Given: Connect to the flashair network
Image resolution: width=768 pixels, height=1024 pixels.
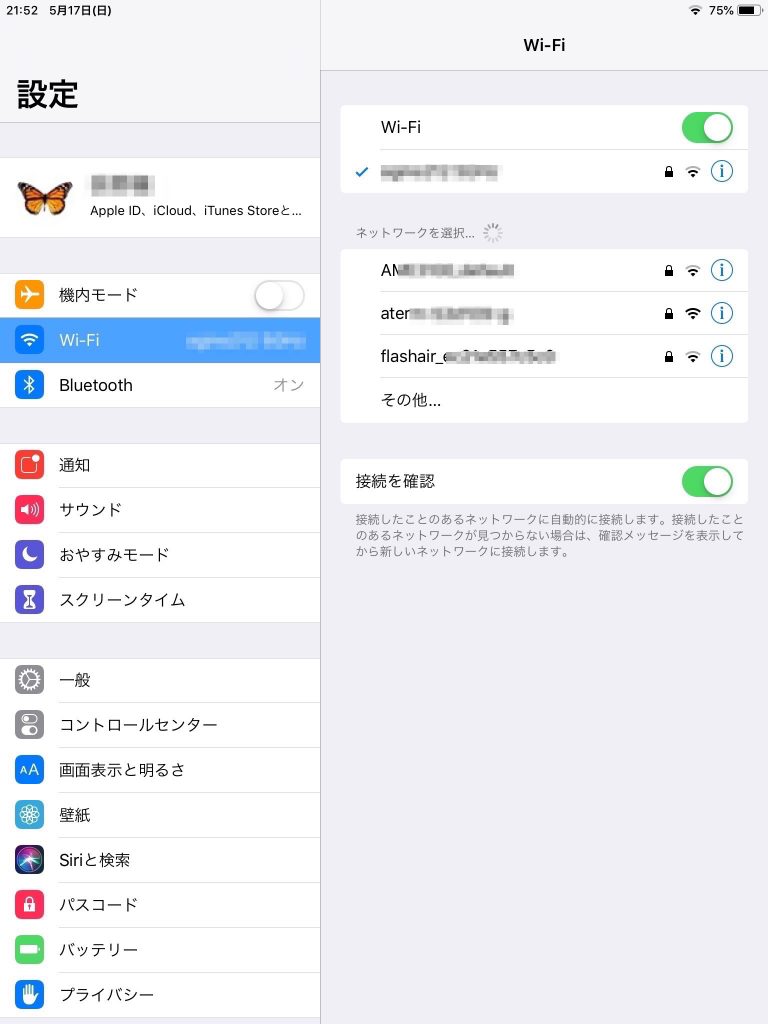Looking at the screenshot, I should click(500, 356).
